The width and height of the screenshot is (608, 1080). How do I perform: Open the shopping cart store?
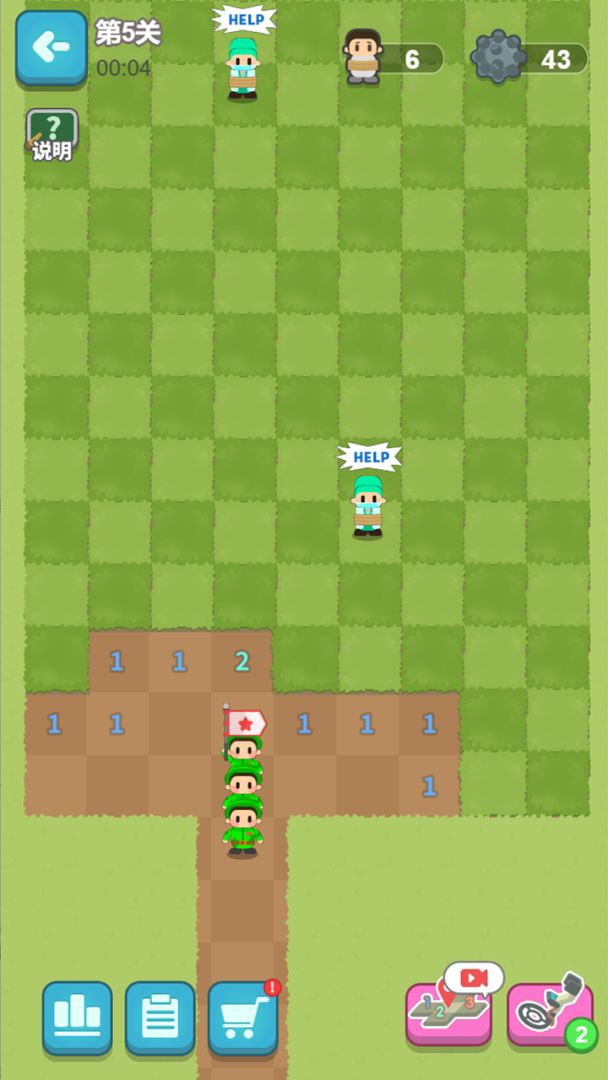243,1018
